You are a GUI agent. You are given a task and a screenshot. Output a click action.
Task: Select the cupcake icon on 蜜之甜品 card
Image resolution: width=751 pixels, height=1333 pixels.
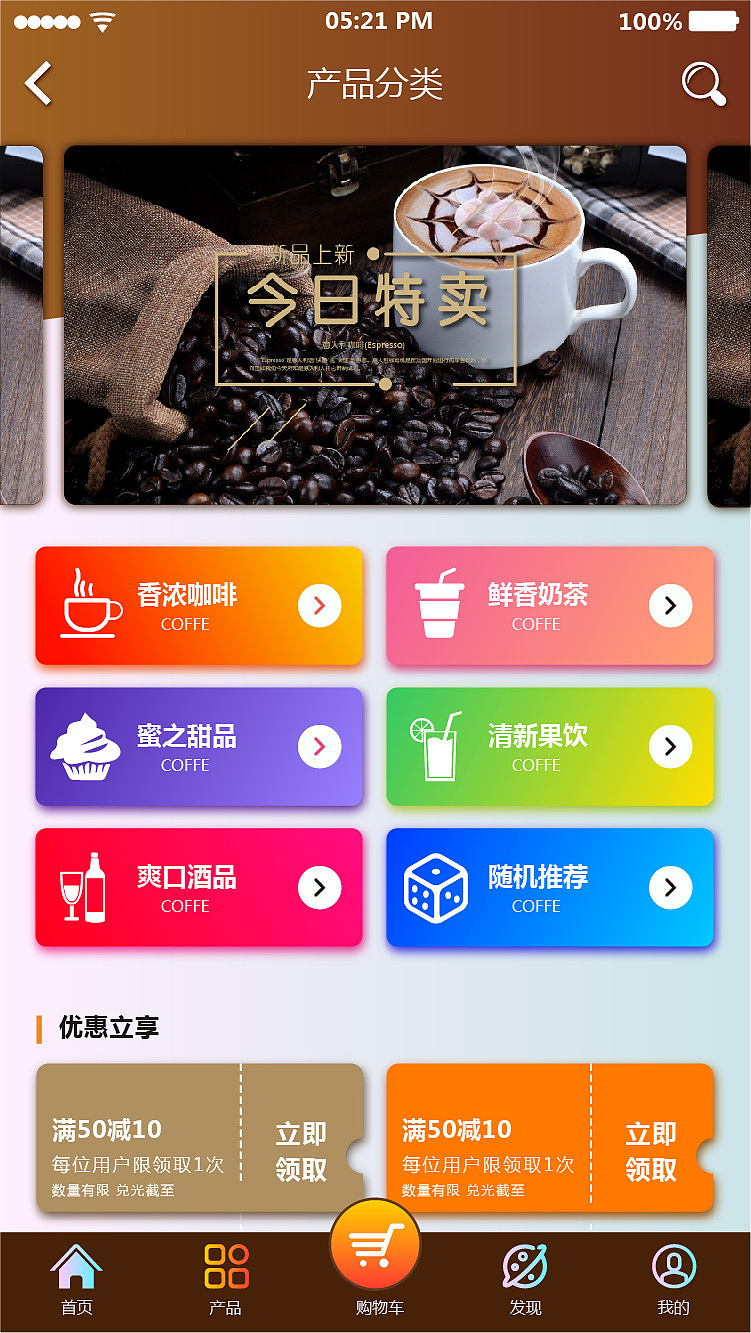(x=88, y=745)
